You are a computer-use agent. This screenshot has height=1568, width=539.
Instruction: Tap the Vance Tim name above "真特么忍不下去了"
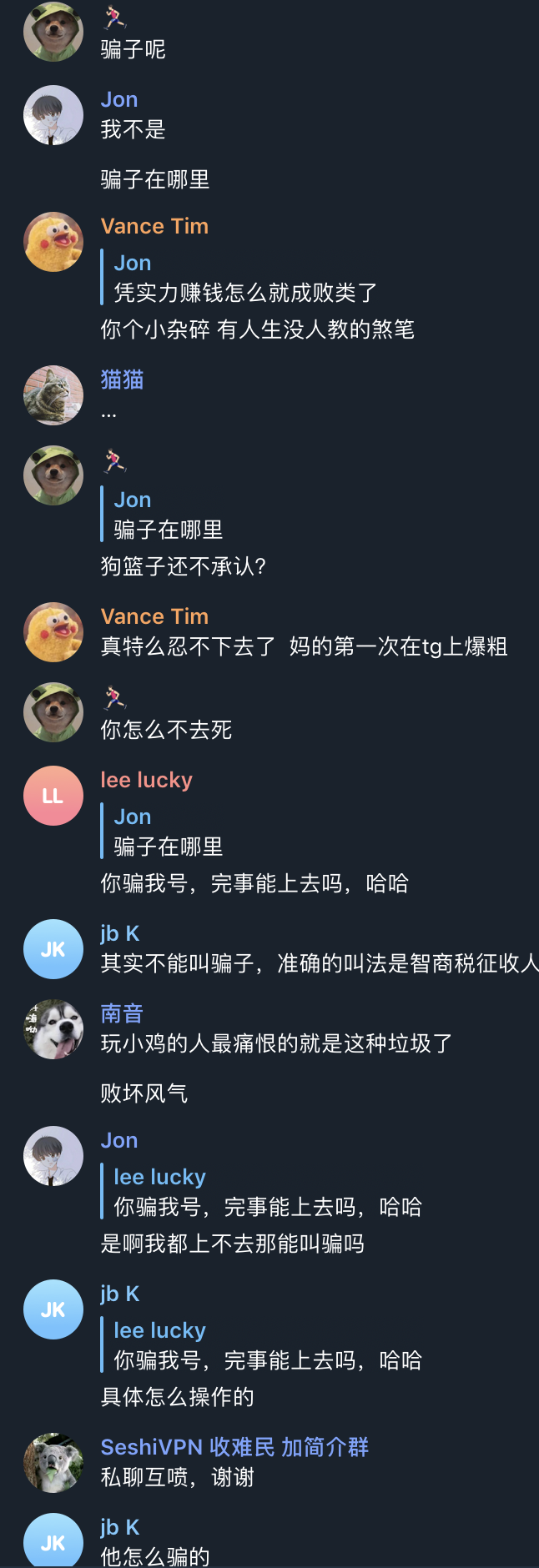[x=154, y=616]
